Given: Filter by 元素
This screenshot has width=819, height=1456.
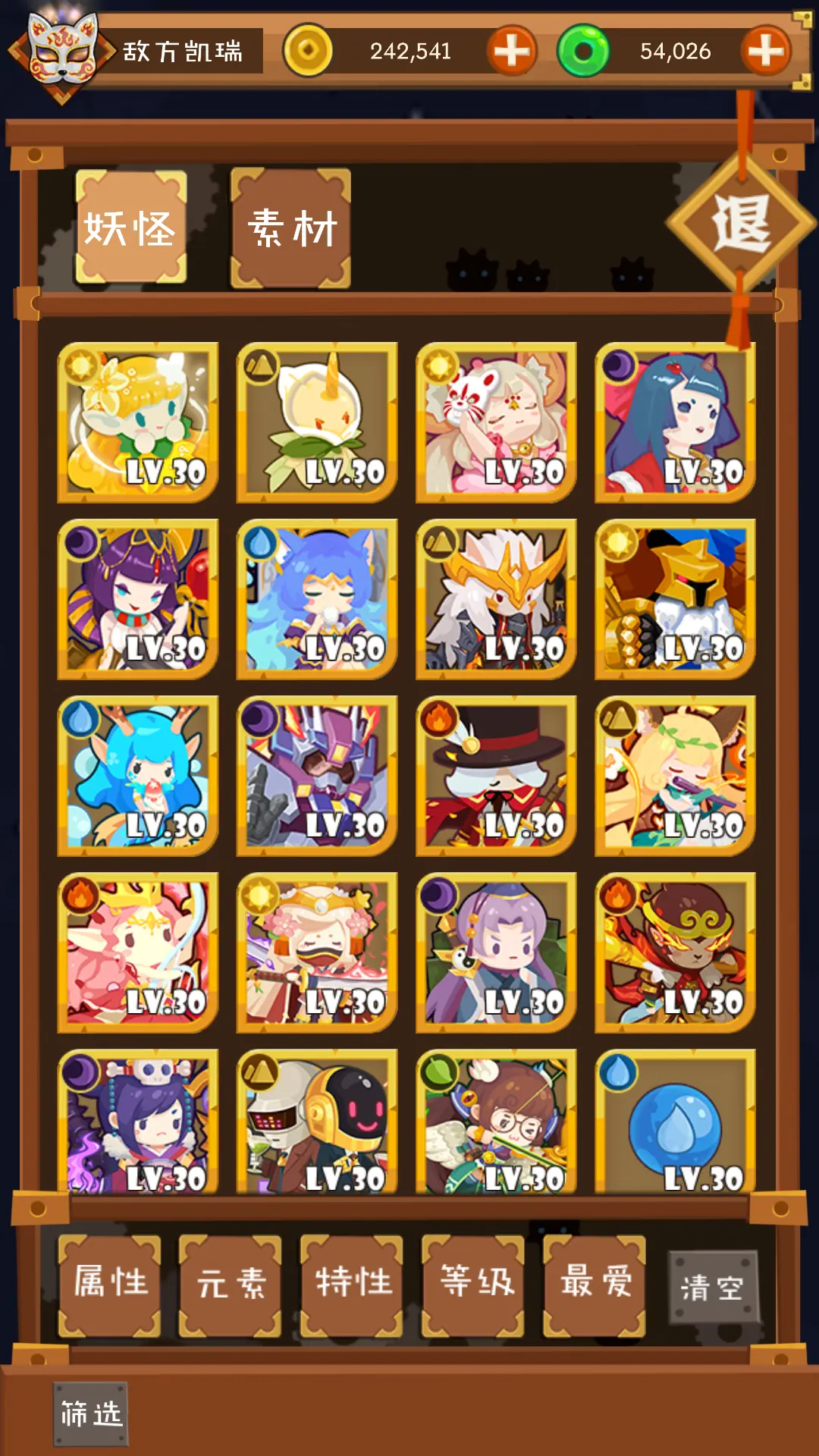Looking at the screenshot, I should click(x=231, y=1285).
